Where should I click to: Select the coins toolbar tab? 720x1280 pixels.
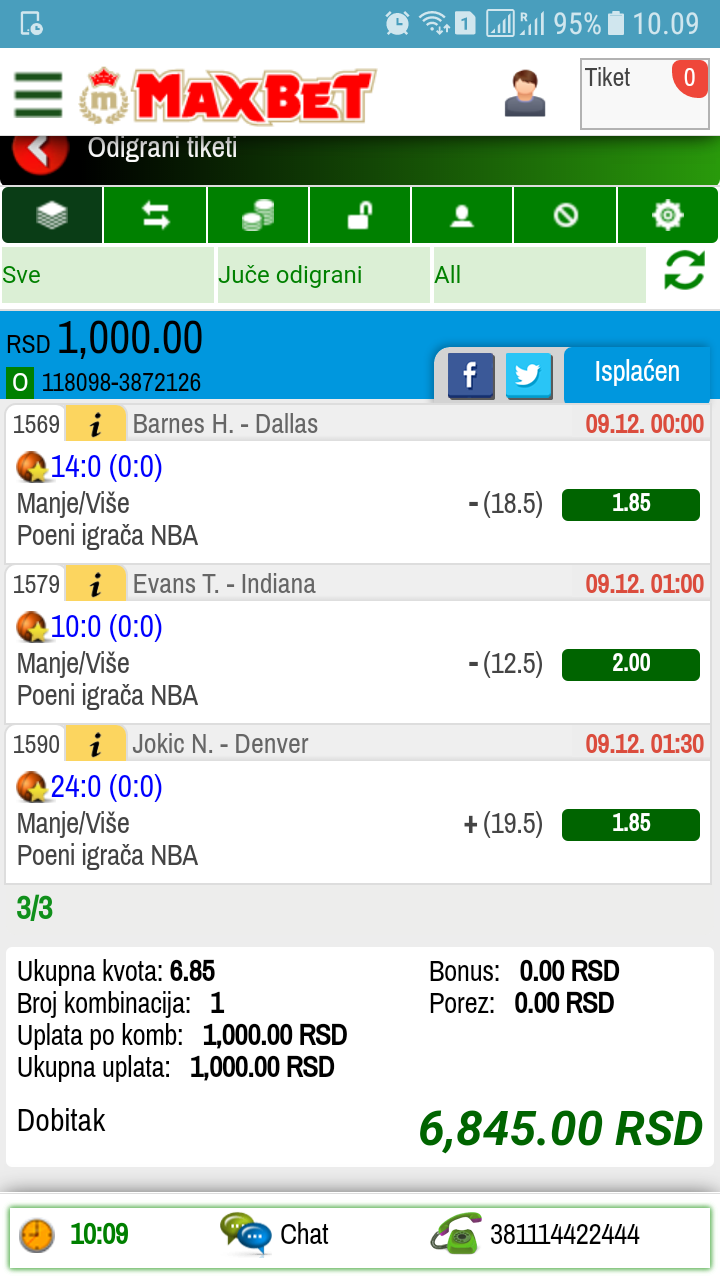[258, 215]
